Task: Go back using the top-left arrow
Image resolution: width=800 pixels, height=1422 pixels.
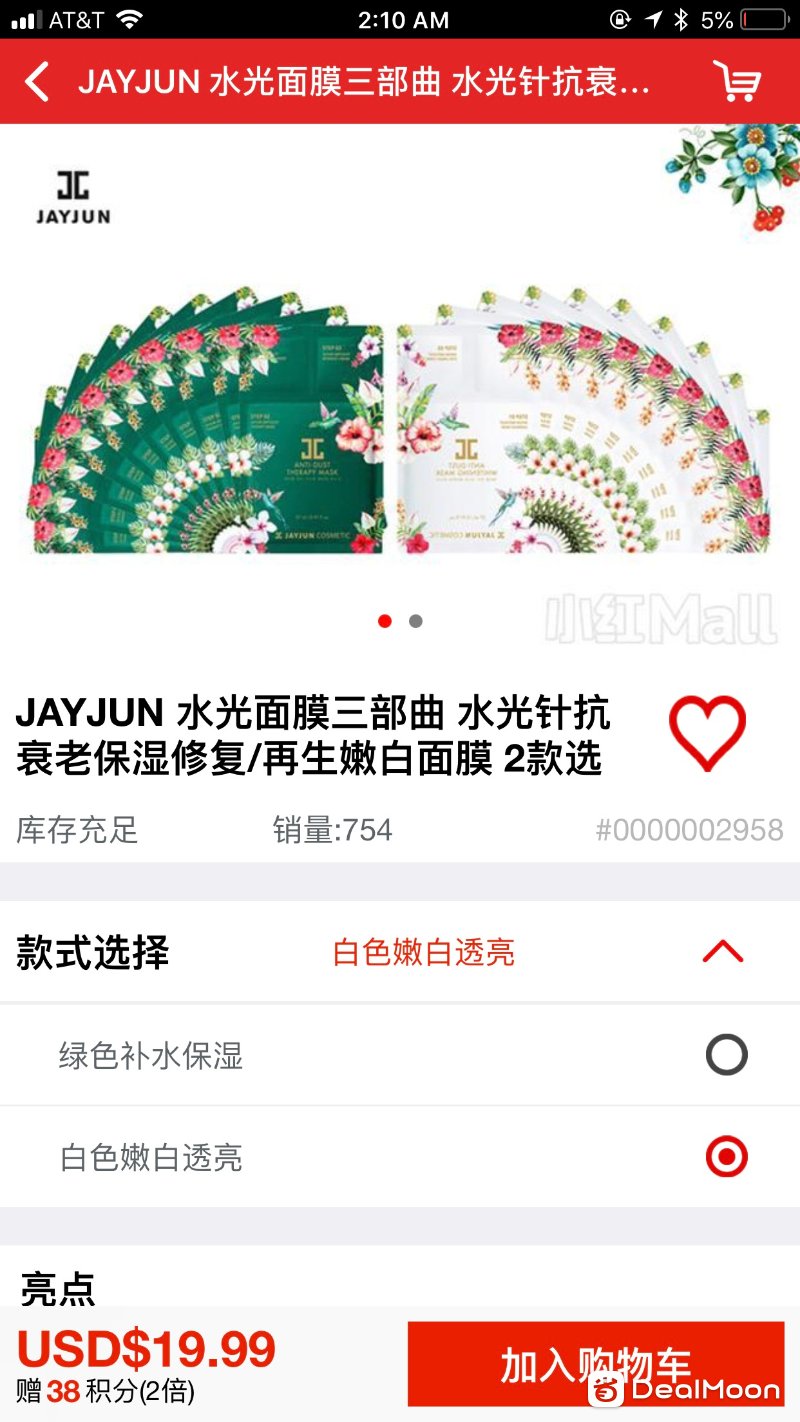Action: point(38,81)
